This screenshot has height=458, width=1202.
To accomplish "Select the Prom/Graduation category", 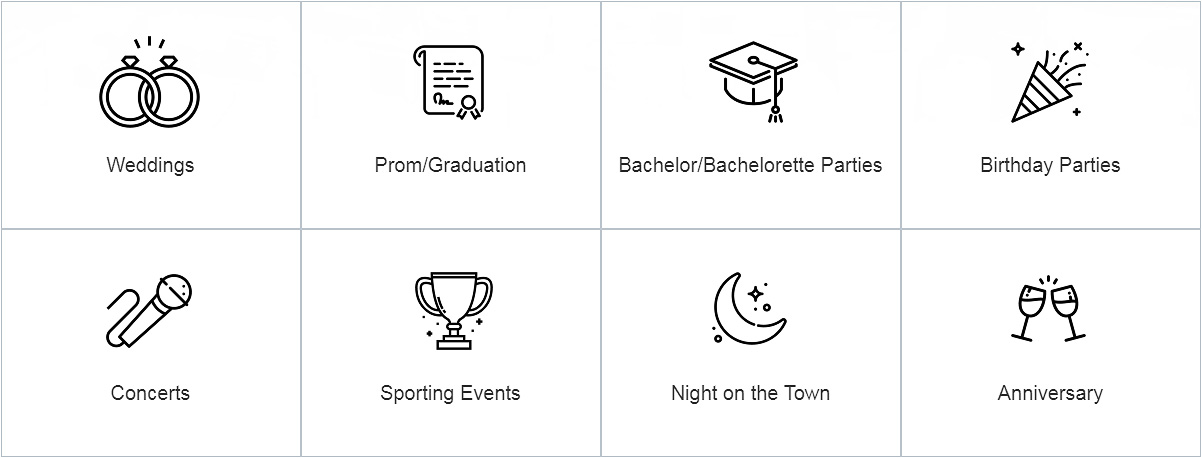I will point(450,115).
